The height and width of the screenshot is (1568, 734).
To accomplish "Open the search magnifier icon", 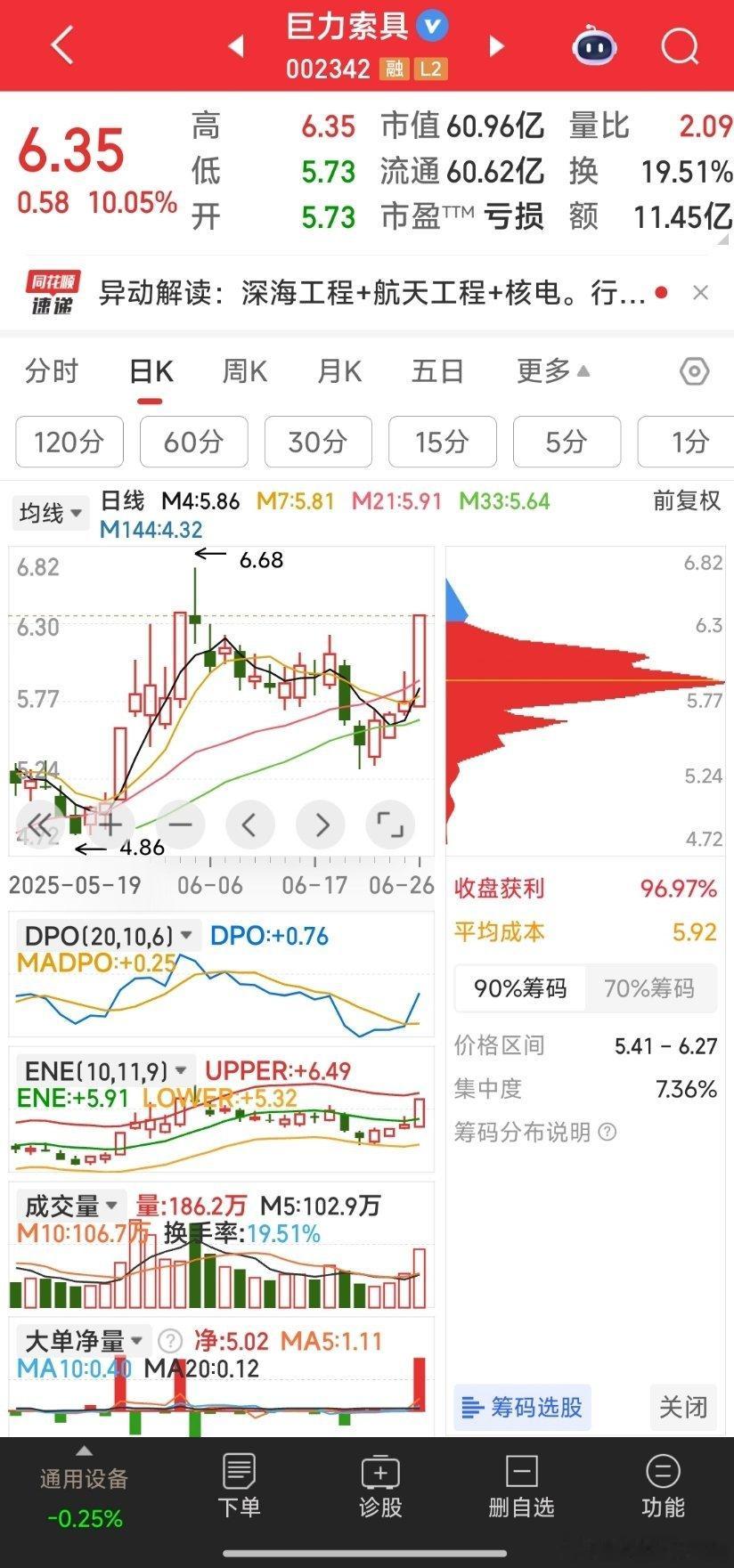I will (x=680, y=45).
